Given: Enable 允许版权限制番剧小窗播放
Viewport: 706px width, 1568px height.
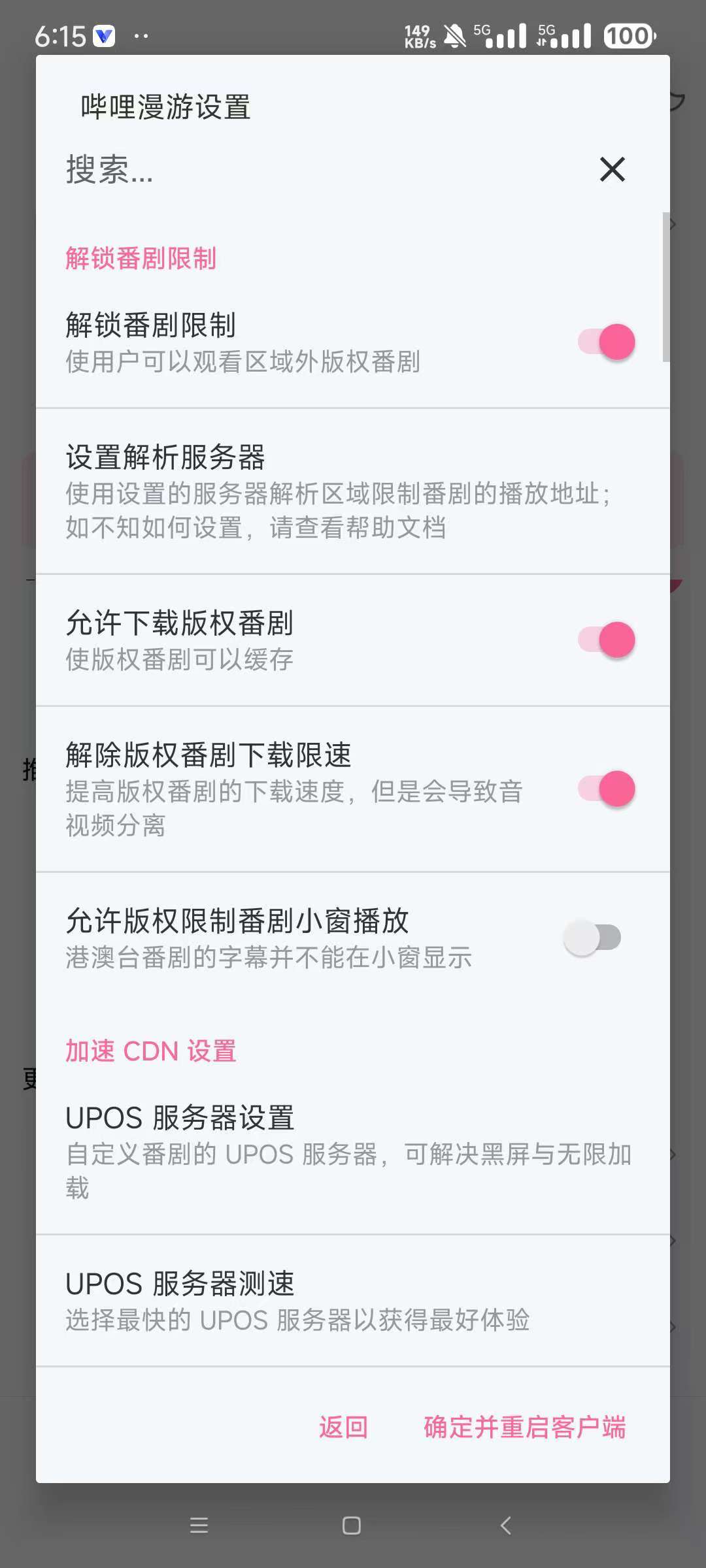Looking at the screenshot, I should (592, 938).
